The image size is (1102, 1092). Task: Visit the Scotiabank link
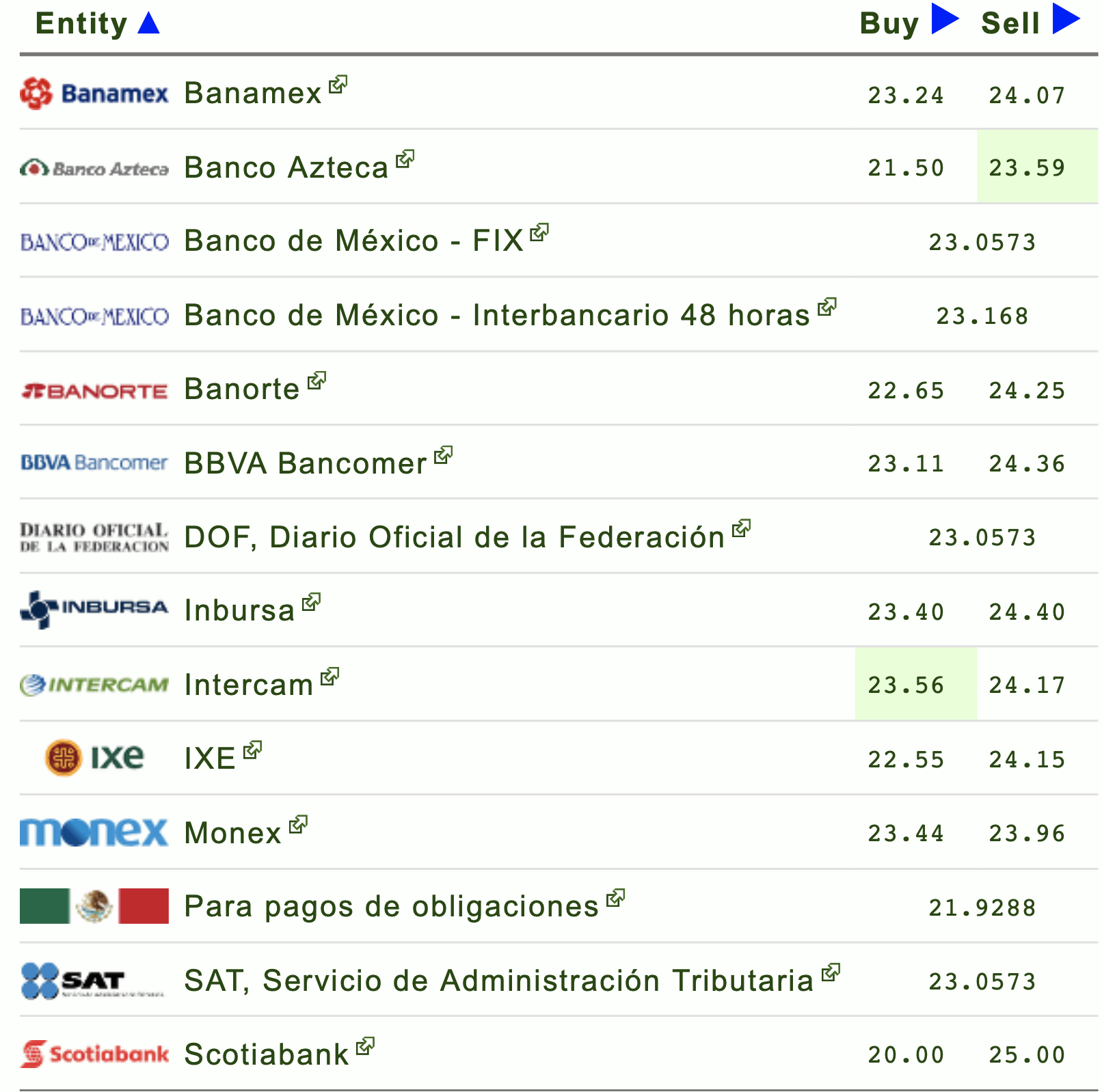coord(267,1055)
